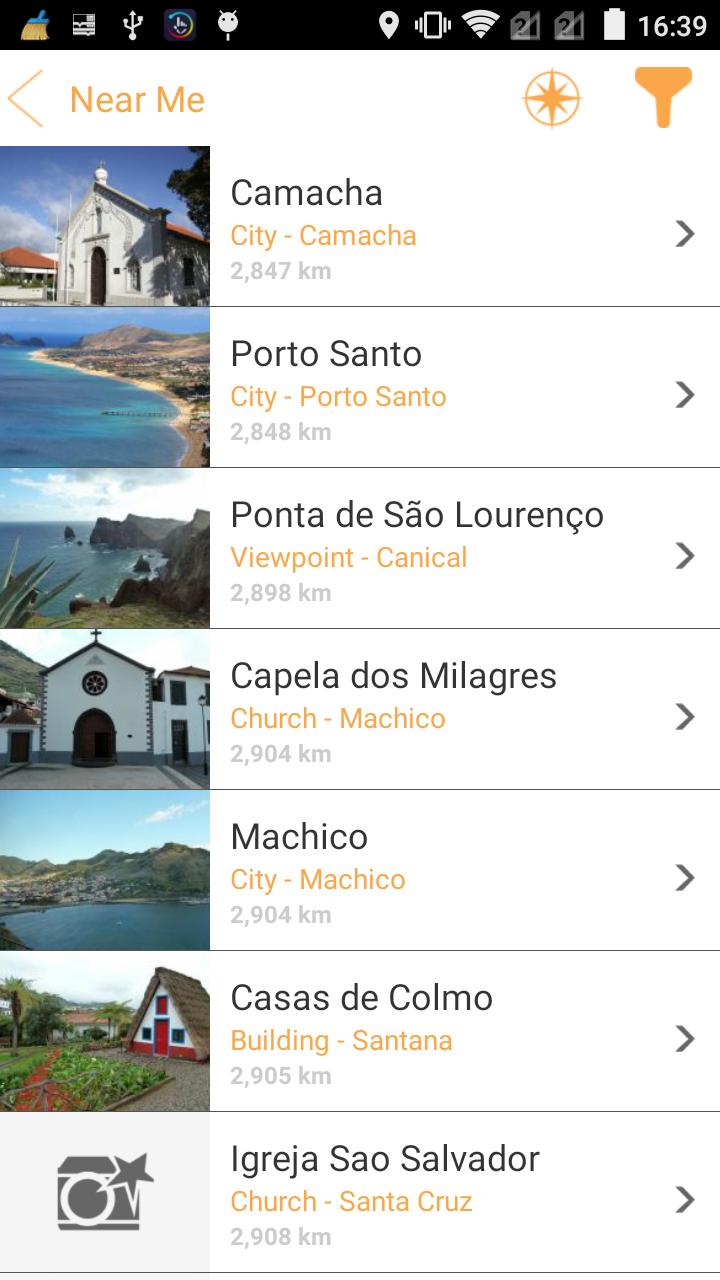The image size is (720, 1280).
Task: Open the Capela dos Milagres entry
Action: pos(393,675)
